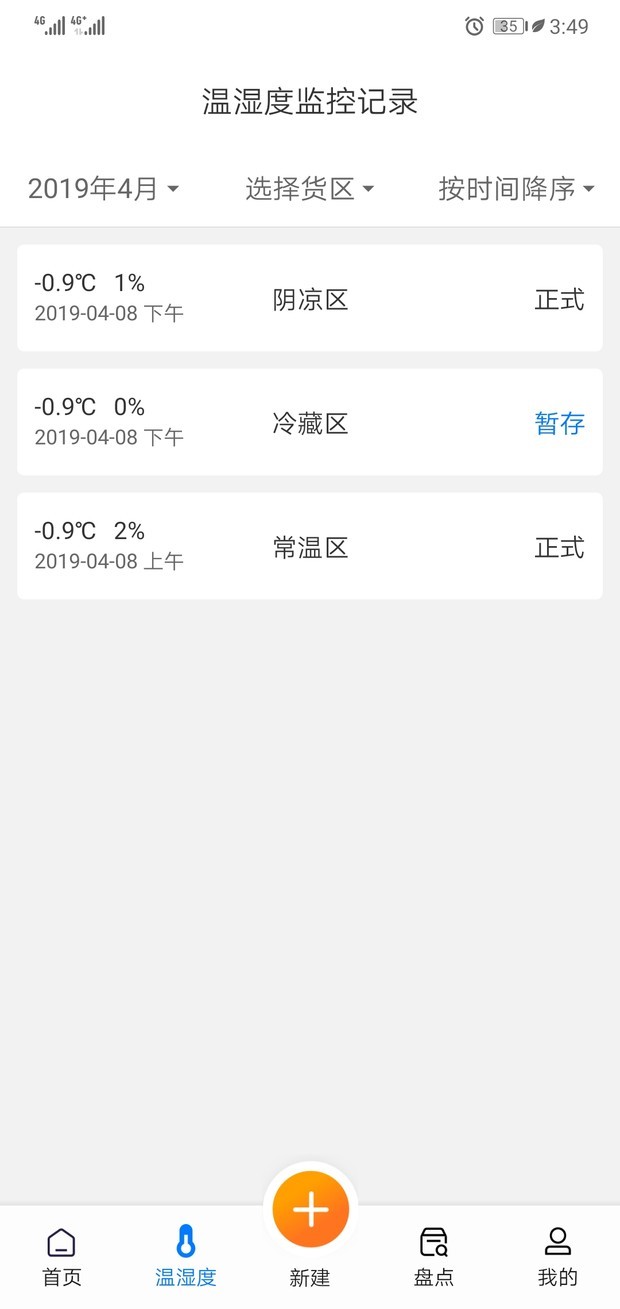Open the 2019年4月 month dropdown
This screenshot has width=620, height=1309.
[103, 188]
